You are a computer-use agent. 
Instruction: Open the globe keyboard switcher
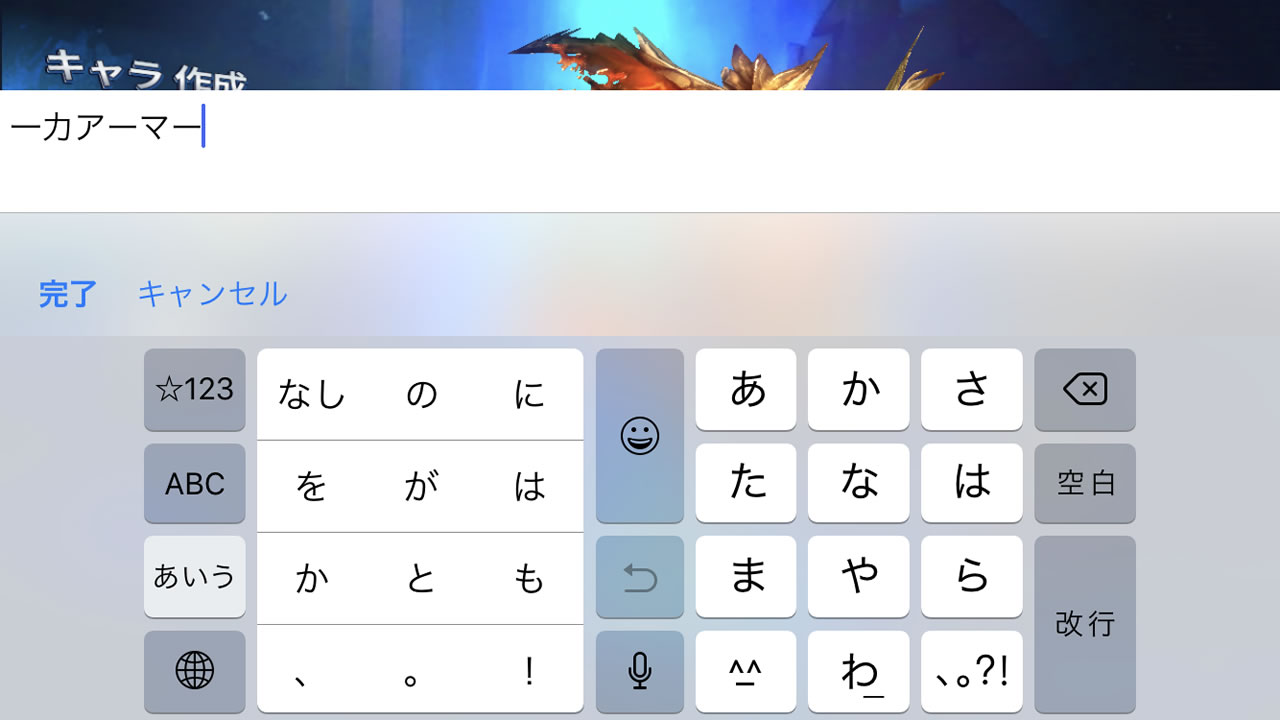pyautogui.click(x=194, y=671)
